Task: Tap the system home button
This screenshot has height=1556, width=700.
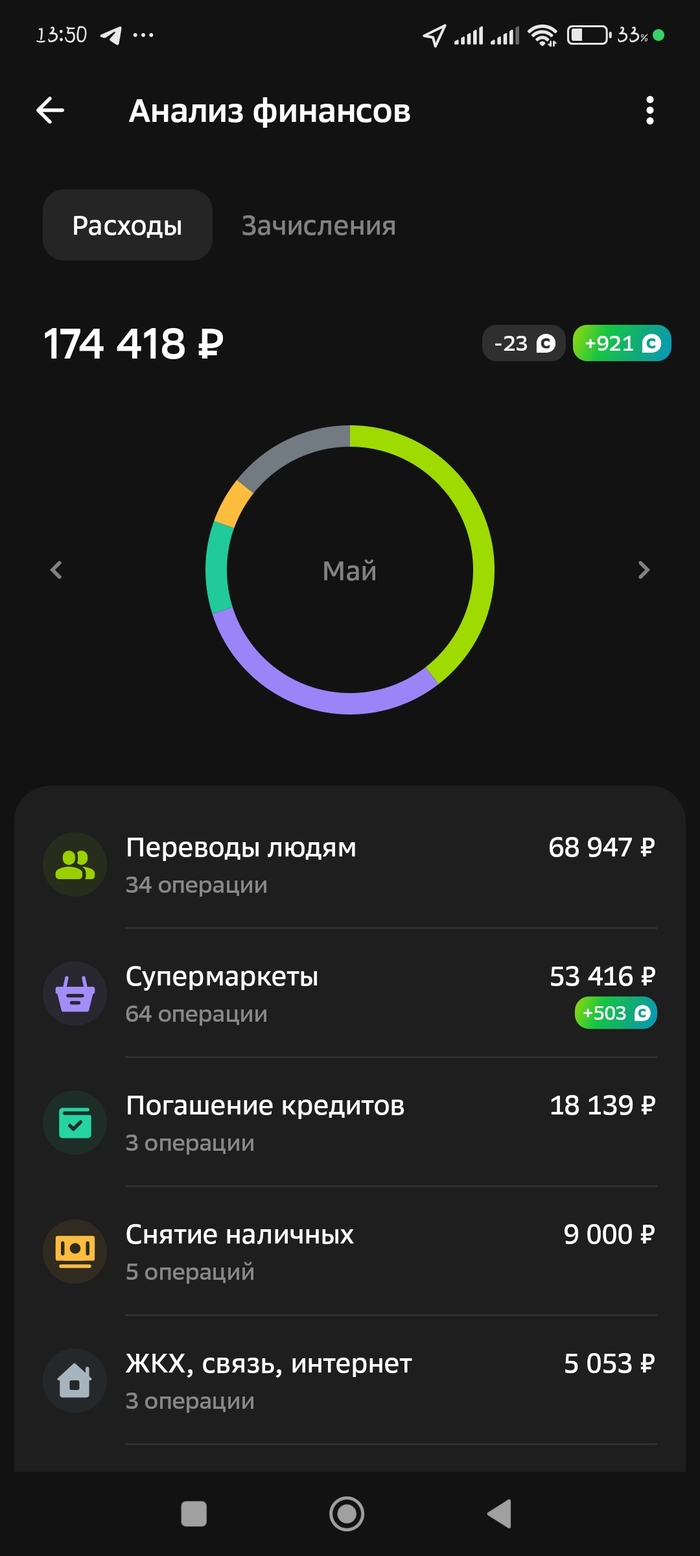Action: click(347, 1513)
